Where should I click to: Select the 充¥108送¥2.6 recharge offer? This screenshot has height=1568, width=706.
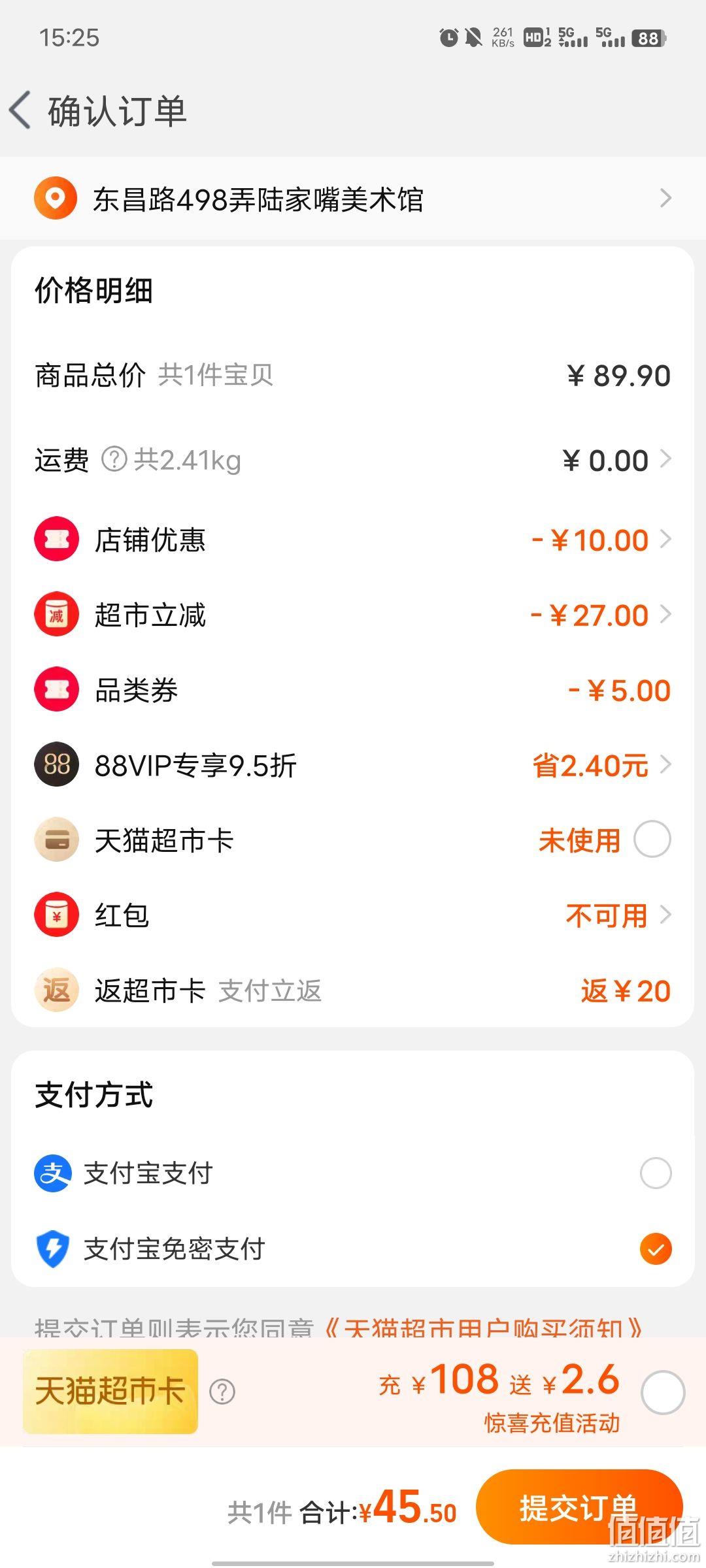click(x=663, y=1392)
